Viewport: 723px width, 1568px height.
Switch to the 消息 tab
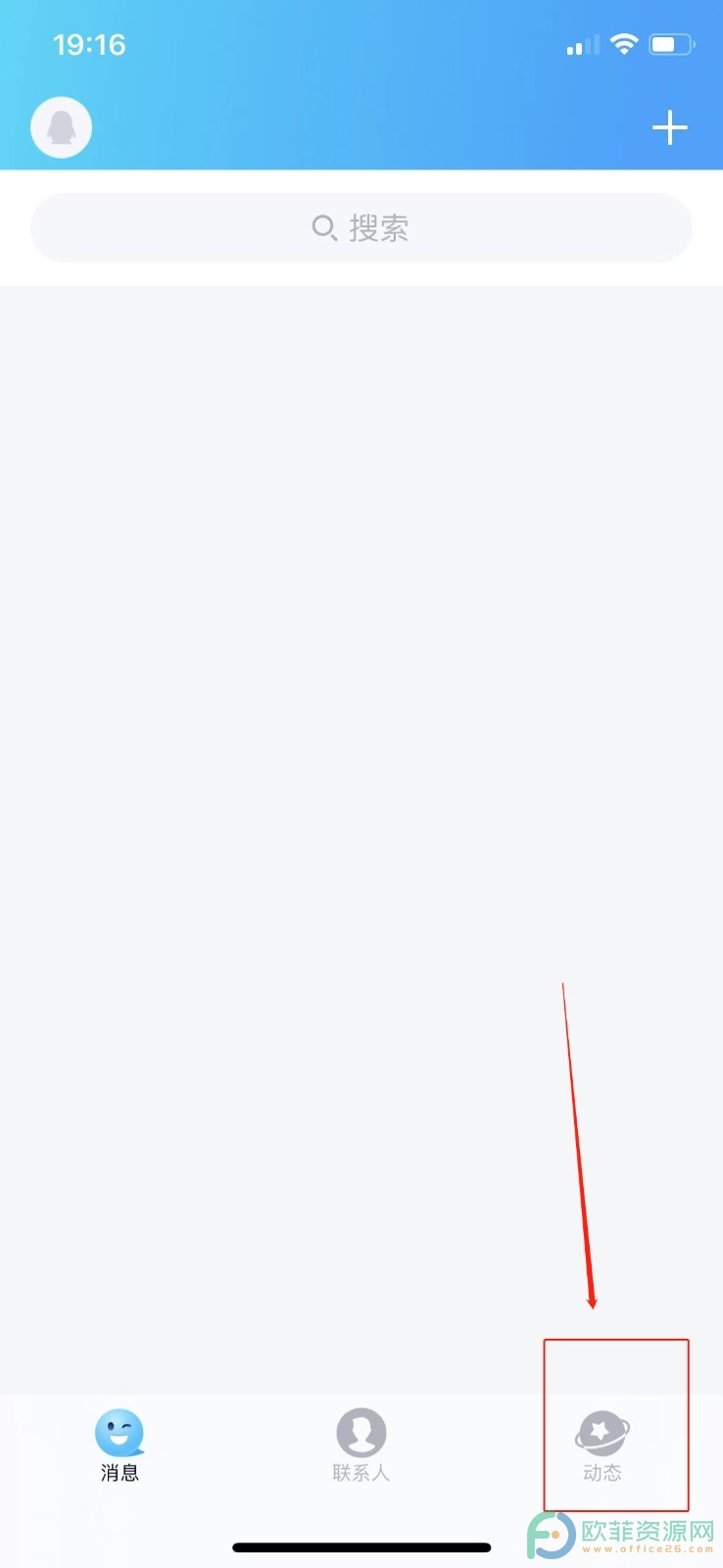click(120, 1445)
